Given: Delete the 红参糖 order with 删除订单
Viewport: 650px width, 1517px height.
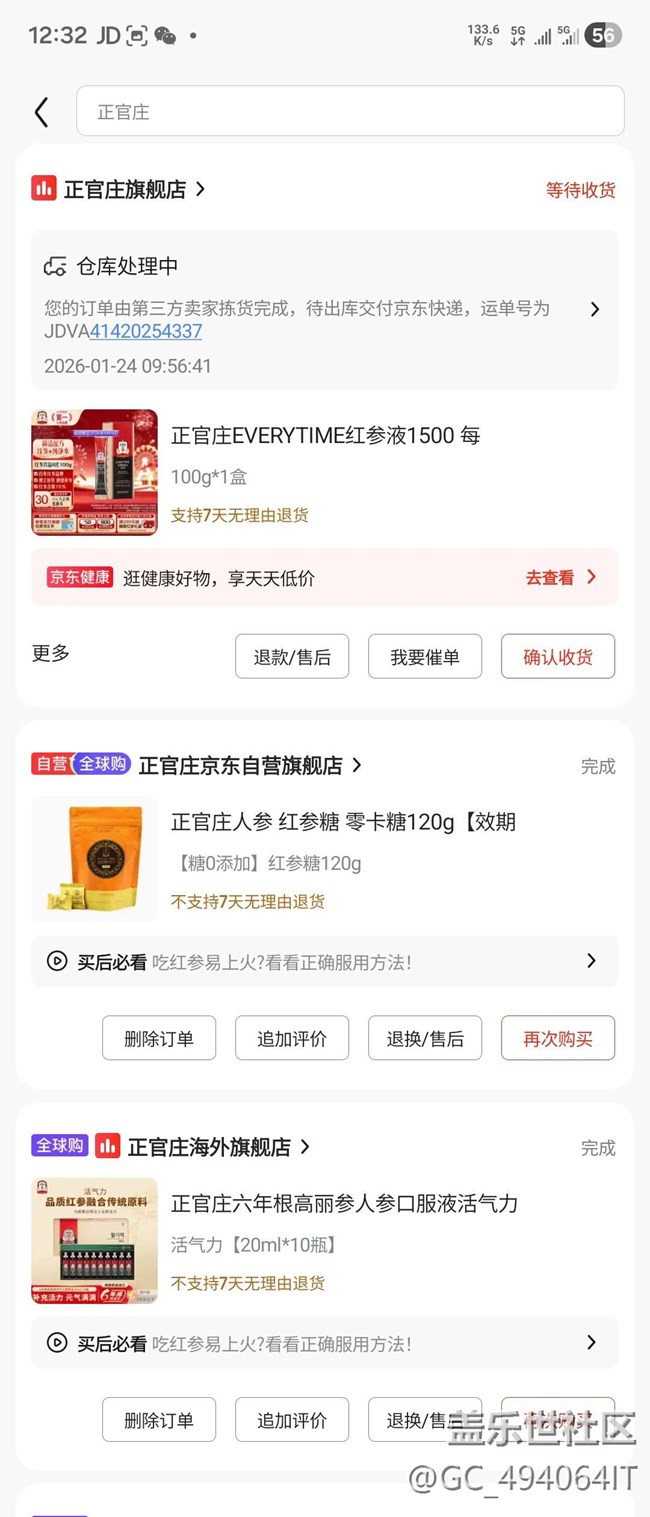Looking at the screenshot, I should point(159,1039).
